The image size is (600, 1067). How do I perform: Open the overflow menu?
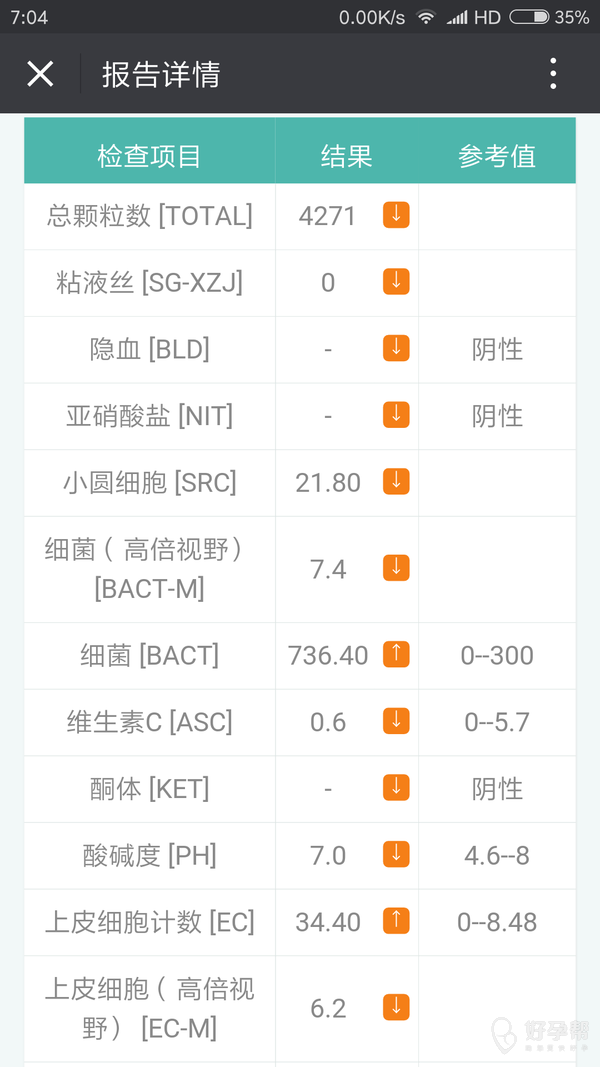(553, 74)
